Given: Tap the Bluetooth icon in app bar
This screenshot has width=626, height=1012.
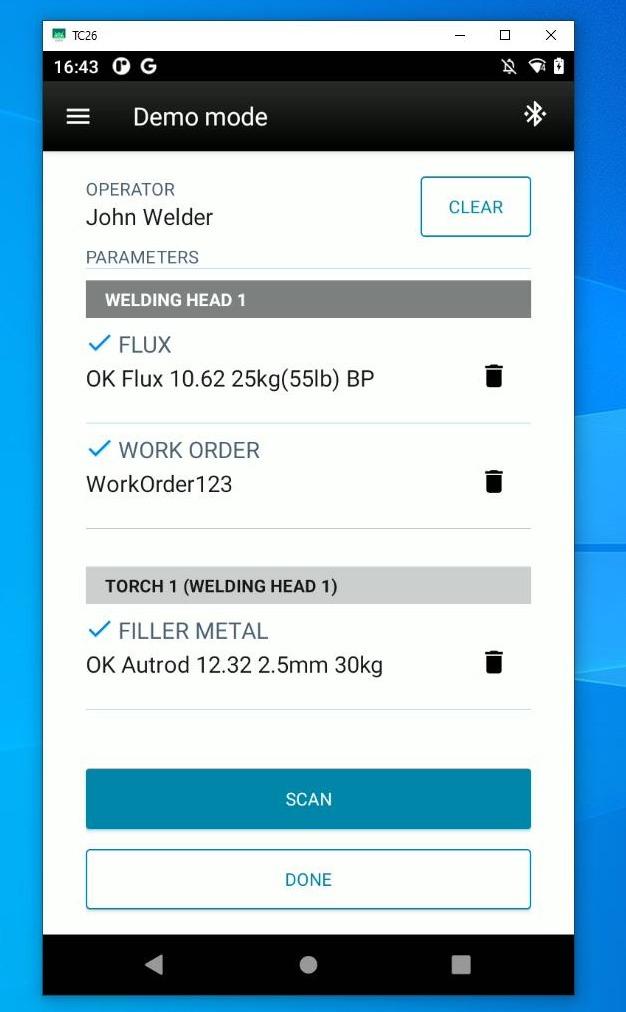Looking at the screenshot, I should (534, 115).
